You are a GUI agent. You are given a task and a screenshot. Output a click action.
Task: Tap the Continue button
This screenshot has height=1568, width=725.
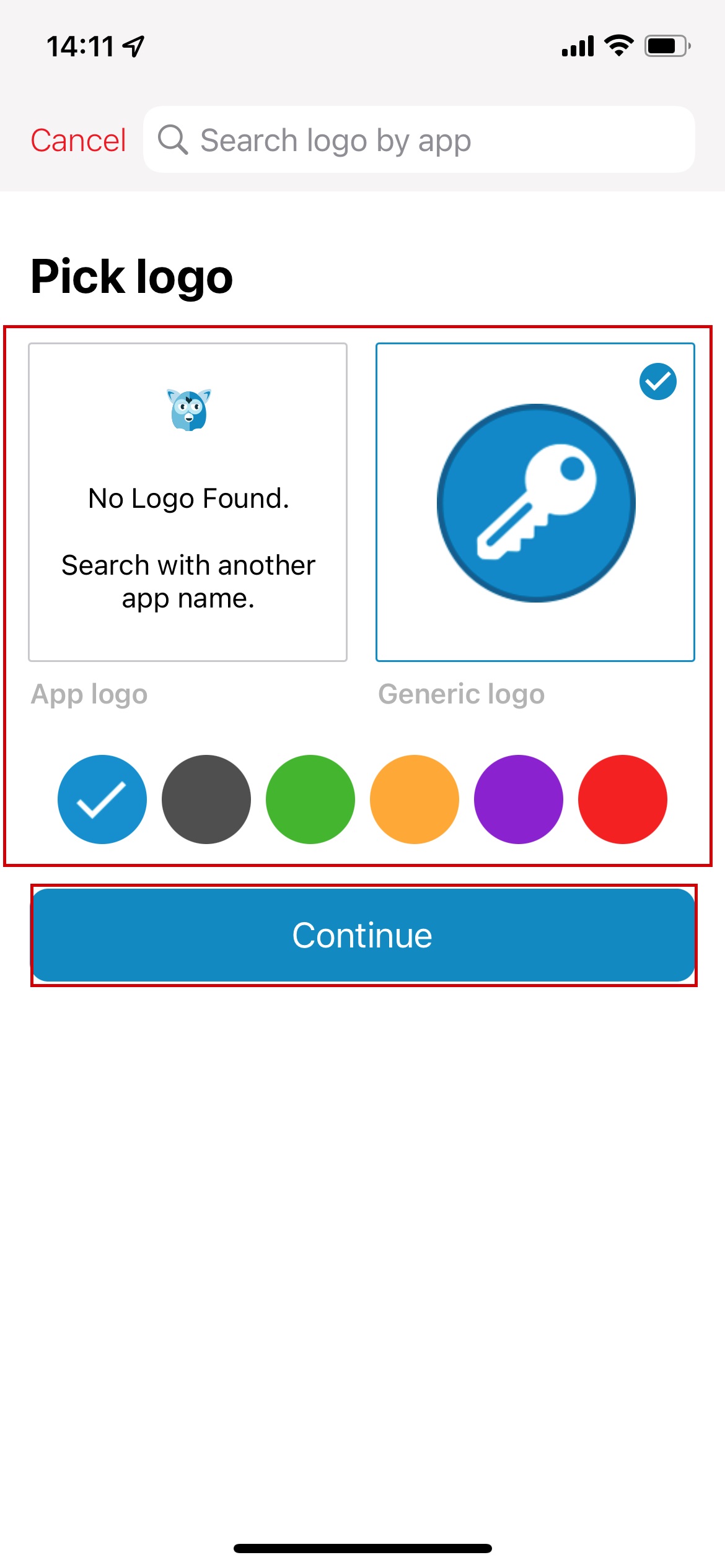coord(363,935)
